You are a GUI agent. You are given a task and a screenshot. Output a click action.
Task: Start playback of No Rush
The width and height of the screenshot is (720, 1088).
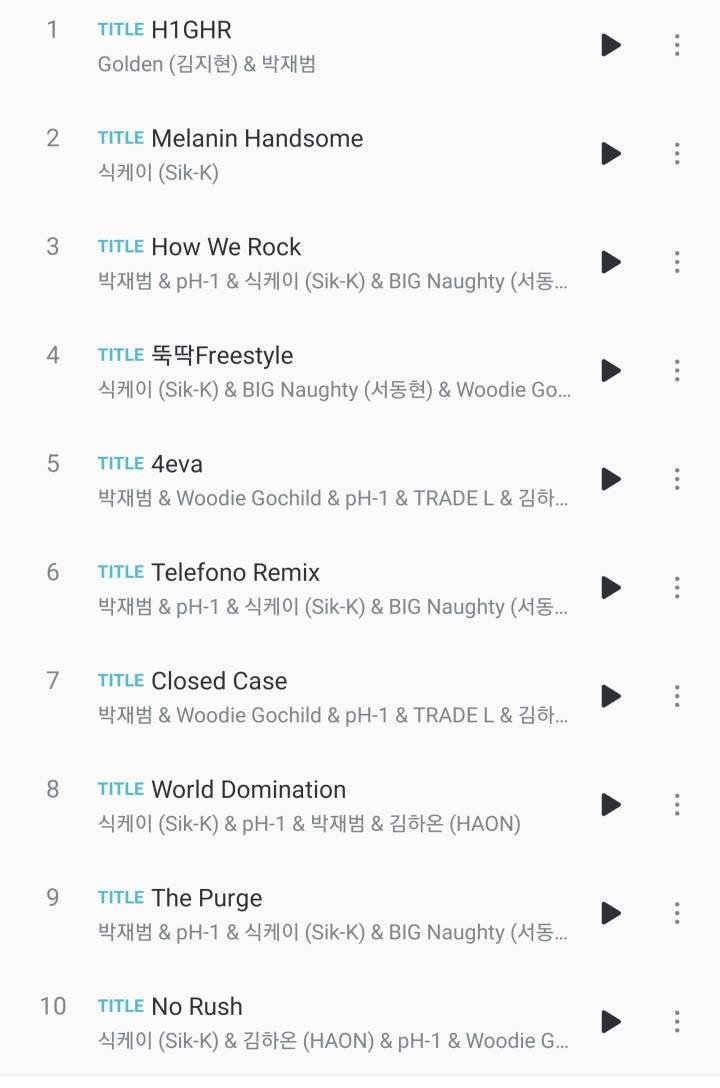tap(610, 1022)
